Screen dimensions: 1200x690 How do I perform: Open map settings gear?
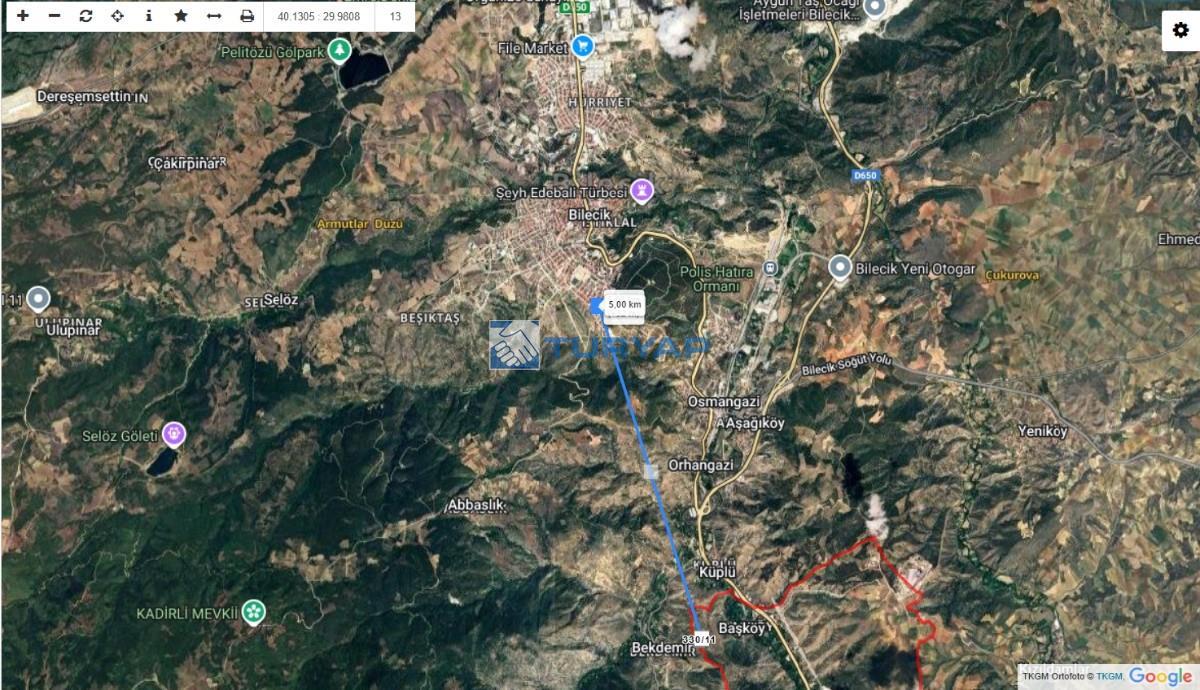point(1180,31)
